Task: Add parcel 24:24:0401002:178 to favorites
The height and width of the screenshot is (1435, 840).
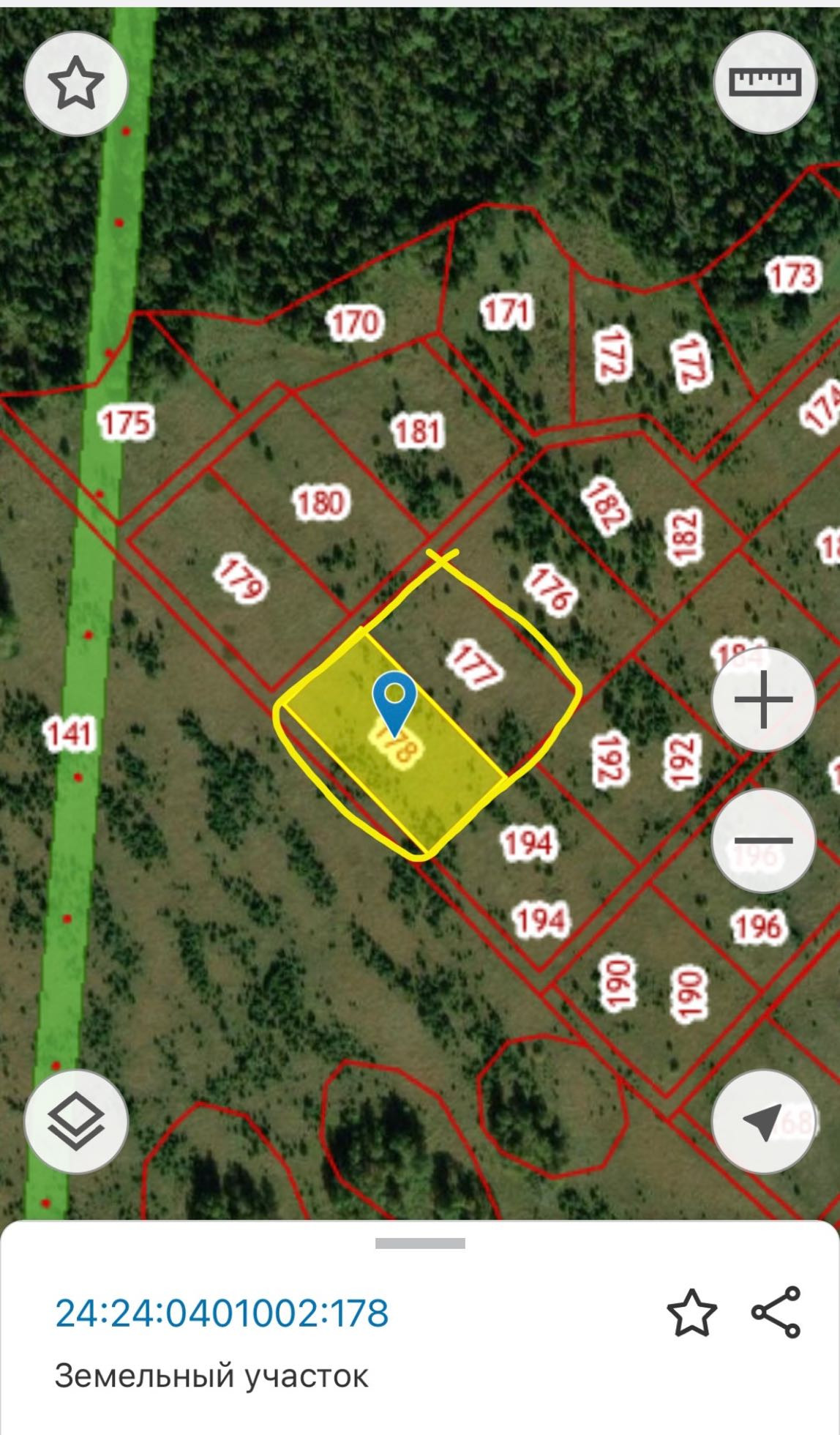Action: coord(691,1313)
